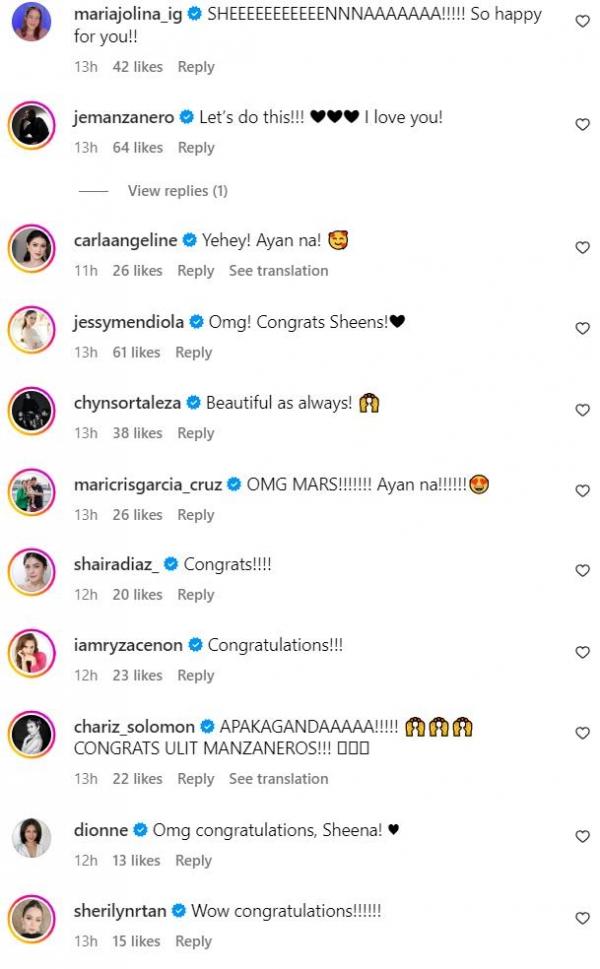See translation of carlaangeline's comment
Image resolution: width=600 pixels, height=969 pixels.
pyautogui.click(x=278, y=271)
